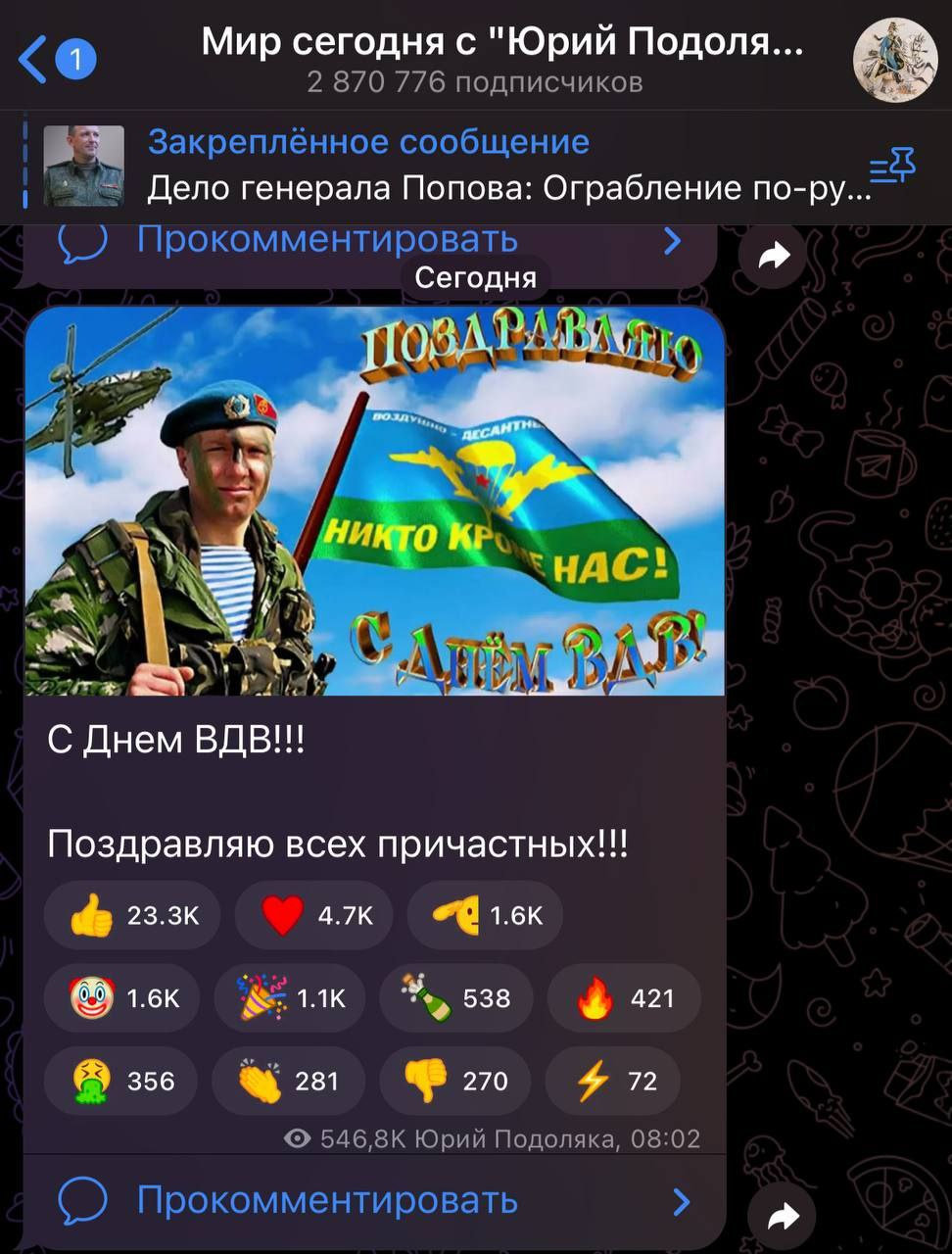This screenshot has width=952, height=1254.
Task: Add a thumbs-up reaction with 23.3K
Action: click(x=133, y=915)
